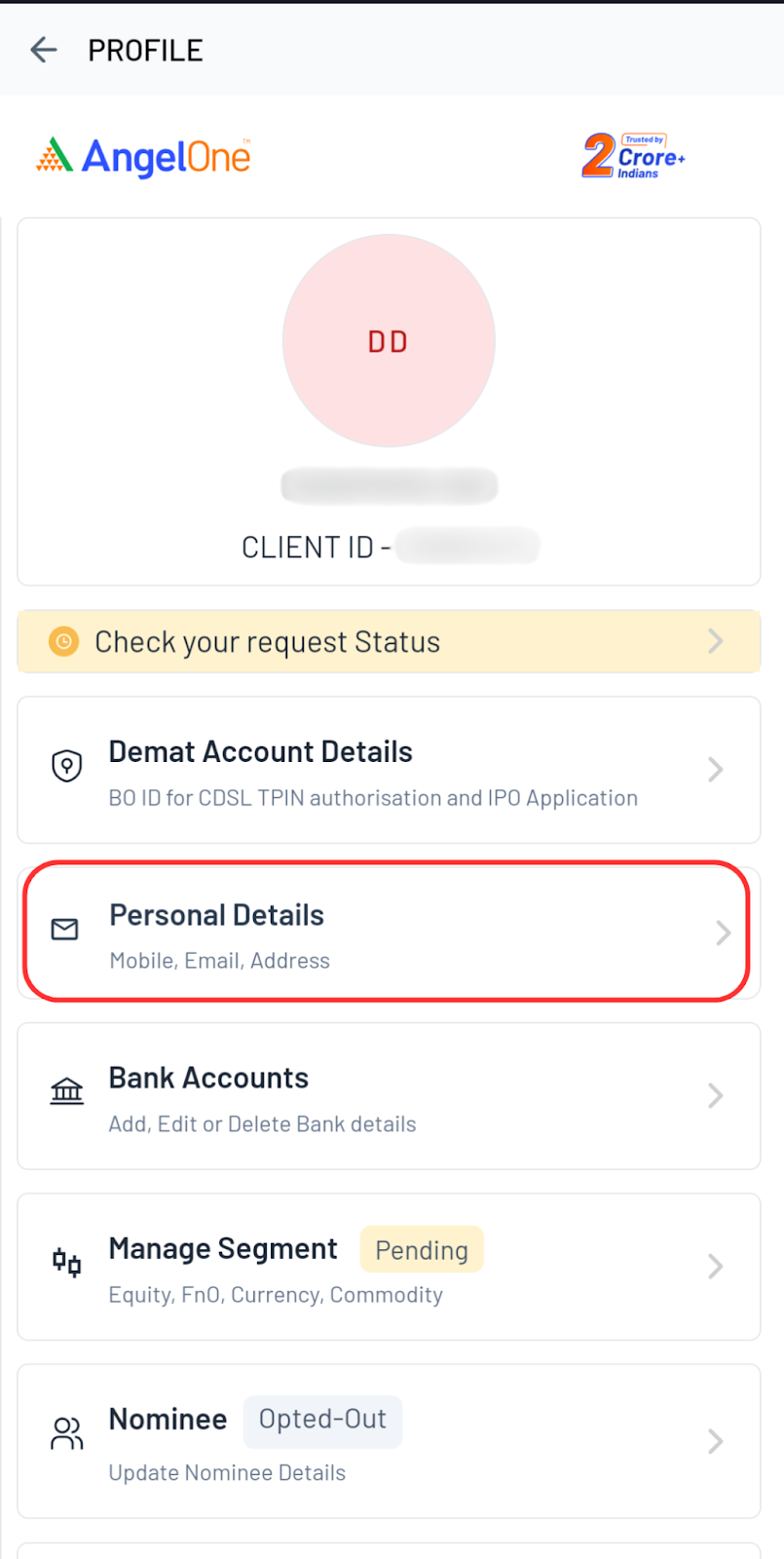Open Personal Details row
Image resolution: width=784 pixels, height=1559 pixels.
point(388,932)
